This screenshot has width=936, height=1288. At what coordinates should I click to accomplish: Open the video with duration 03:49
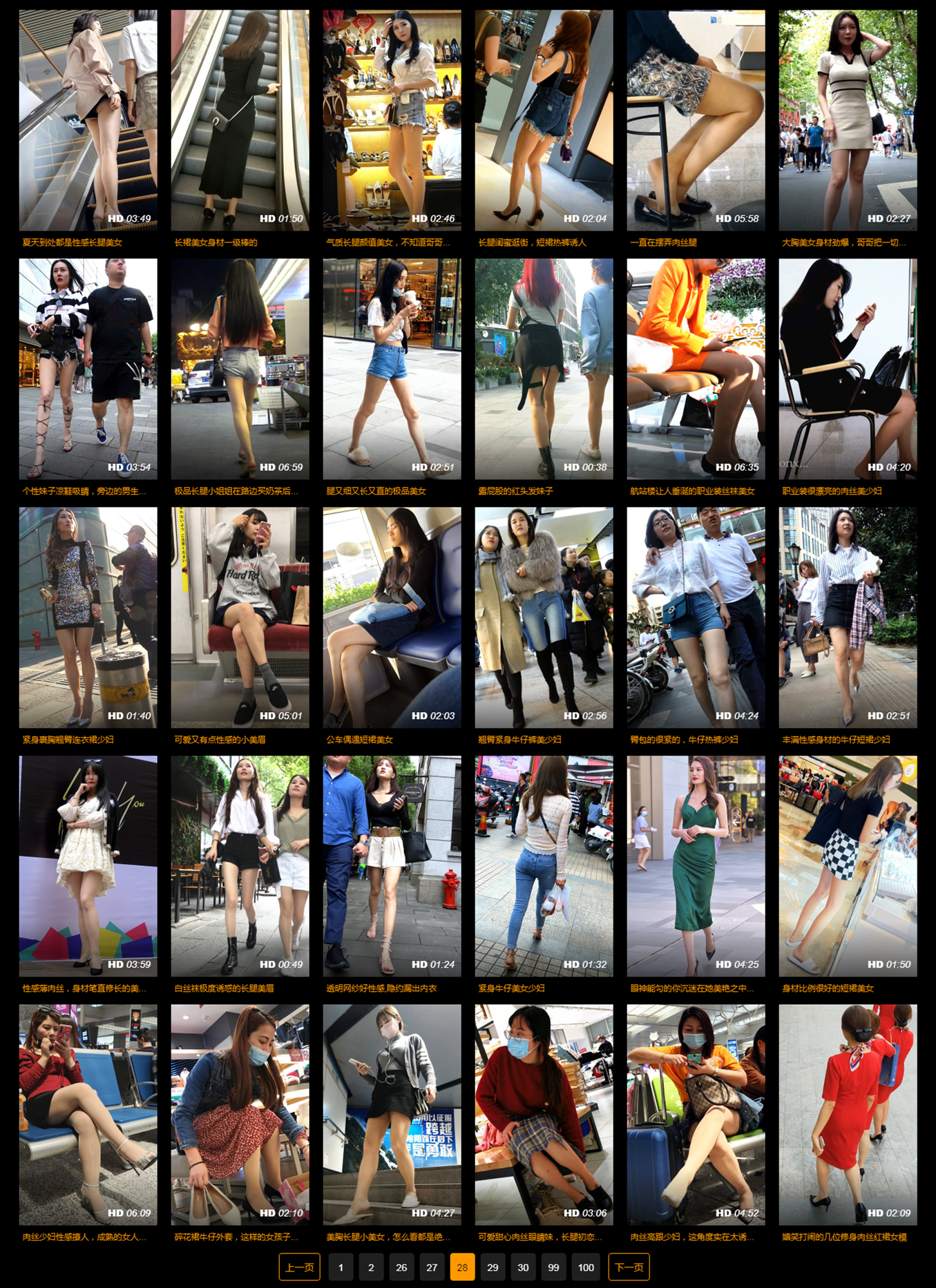tap(88, 120)
